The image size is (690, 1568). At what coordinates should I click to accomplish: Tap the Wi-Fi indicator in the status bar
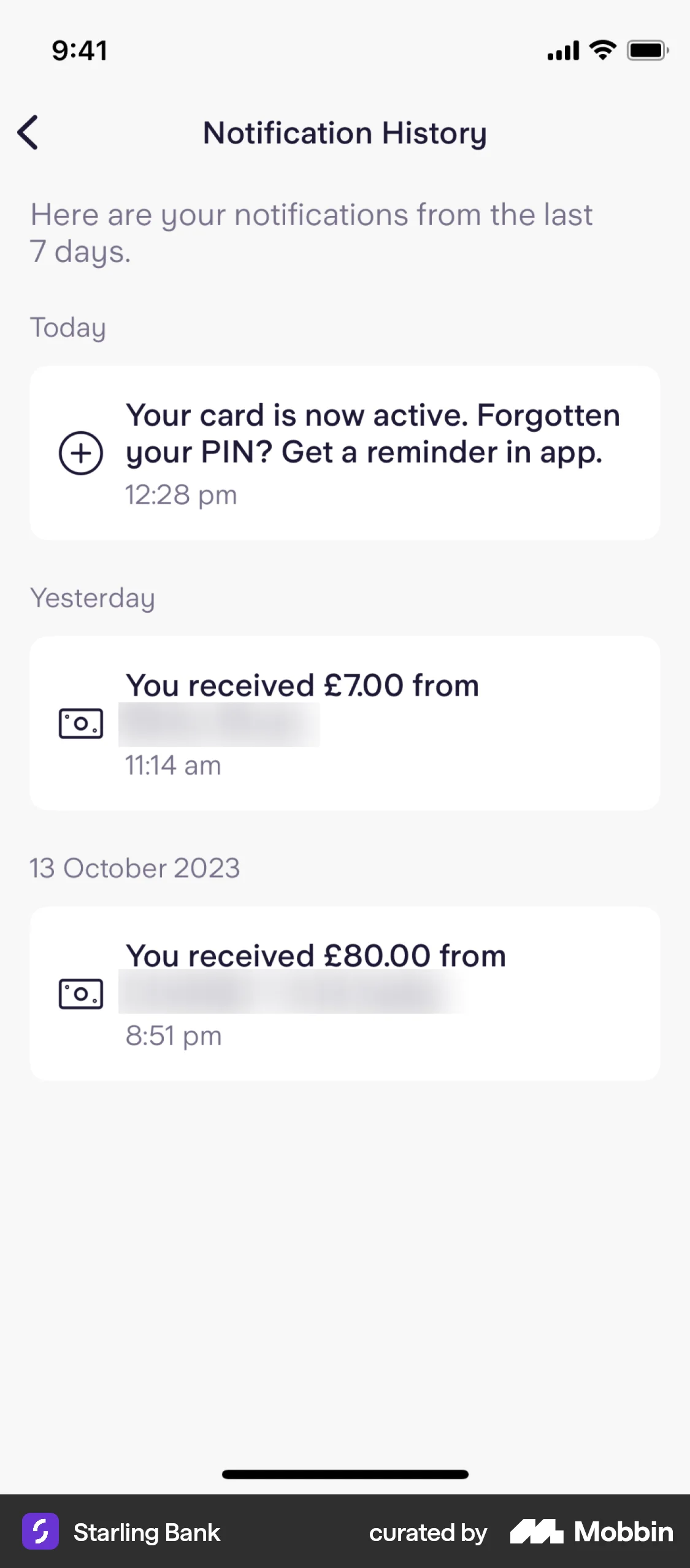(601, 52)
